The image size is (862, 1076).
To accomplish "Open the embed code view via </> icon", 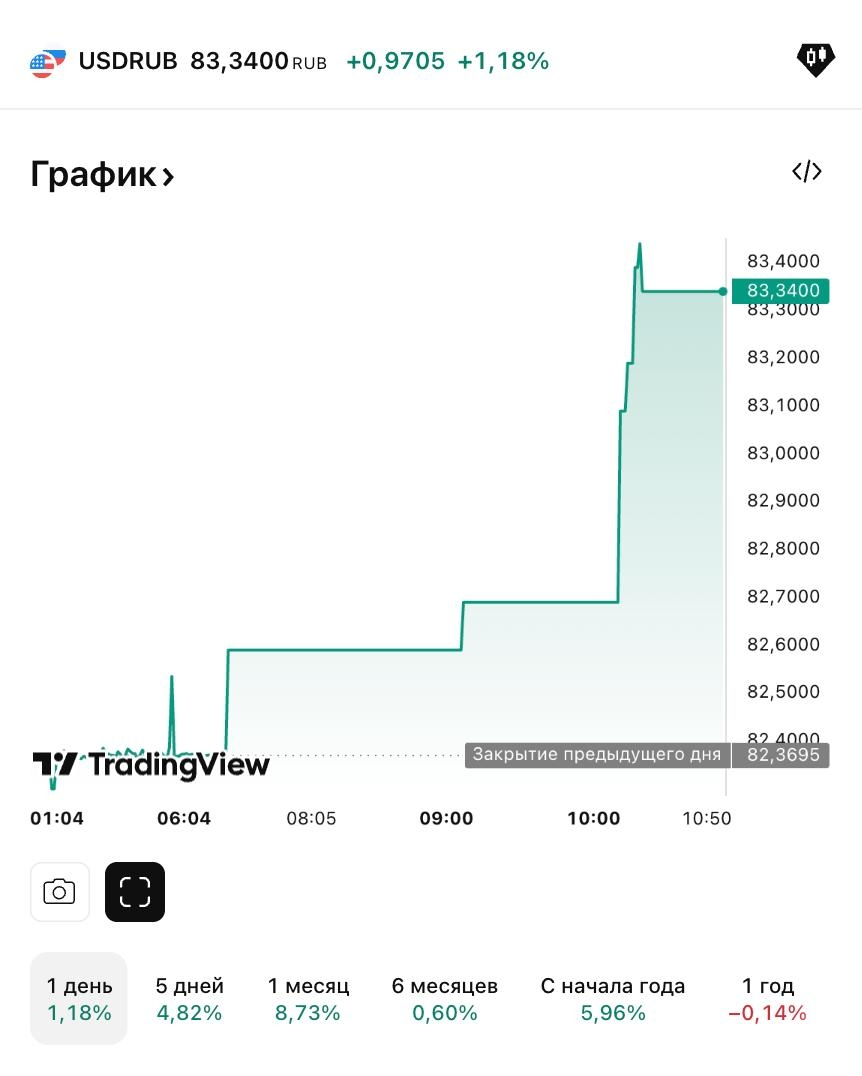I will point(806,171).
